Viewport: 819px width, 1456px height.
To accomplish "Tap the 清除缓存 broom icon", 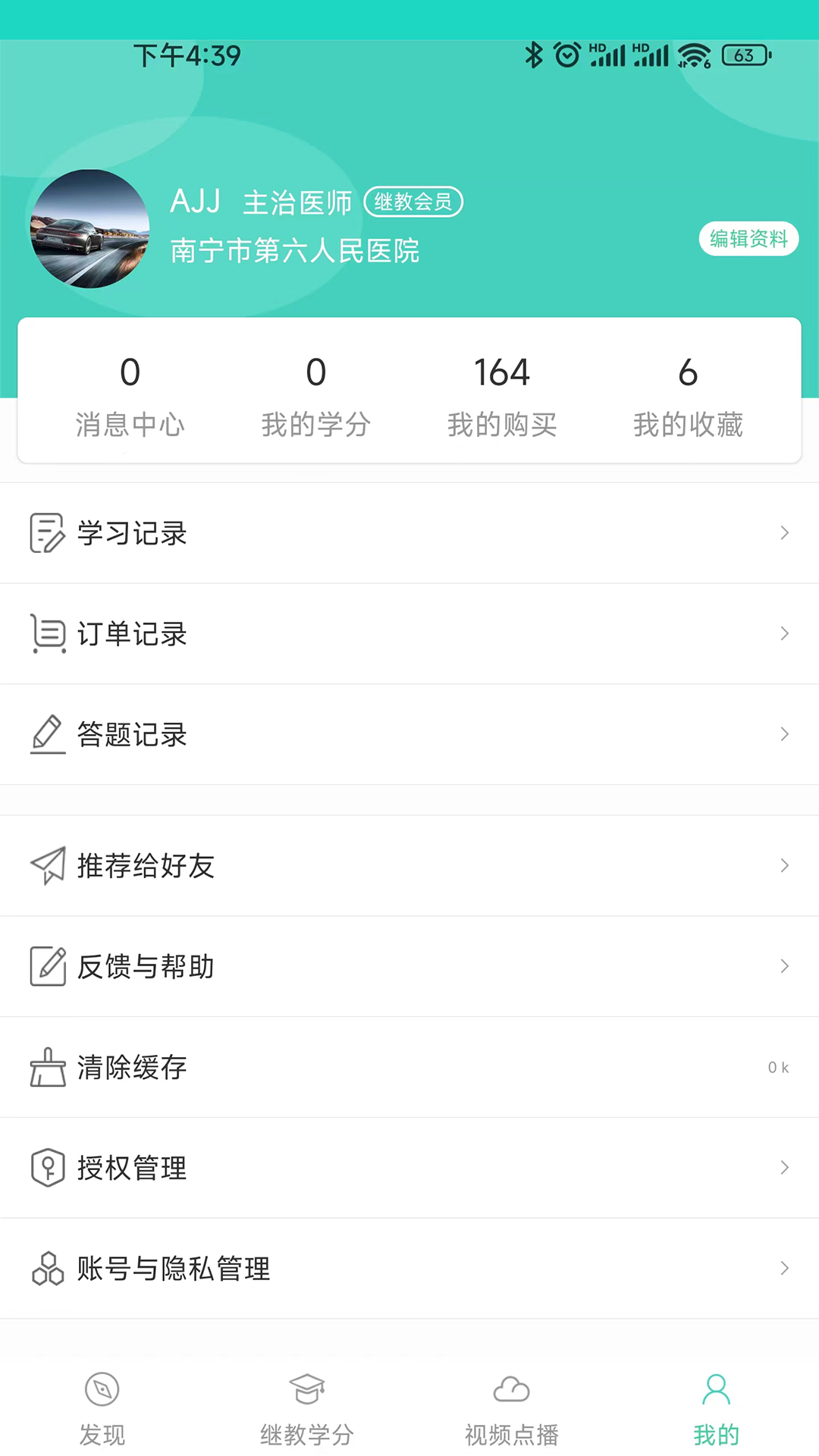I will (x=47, y=1067).
